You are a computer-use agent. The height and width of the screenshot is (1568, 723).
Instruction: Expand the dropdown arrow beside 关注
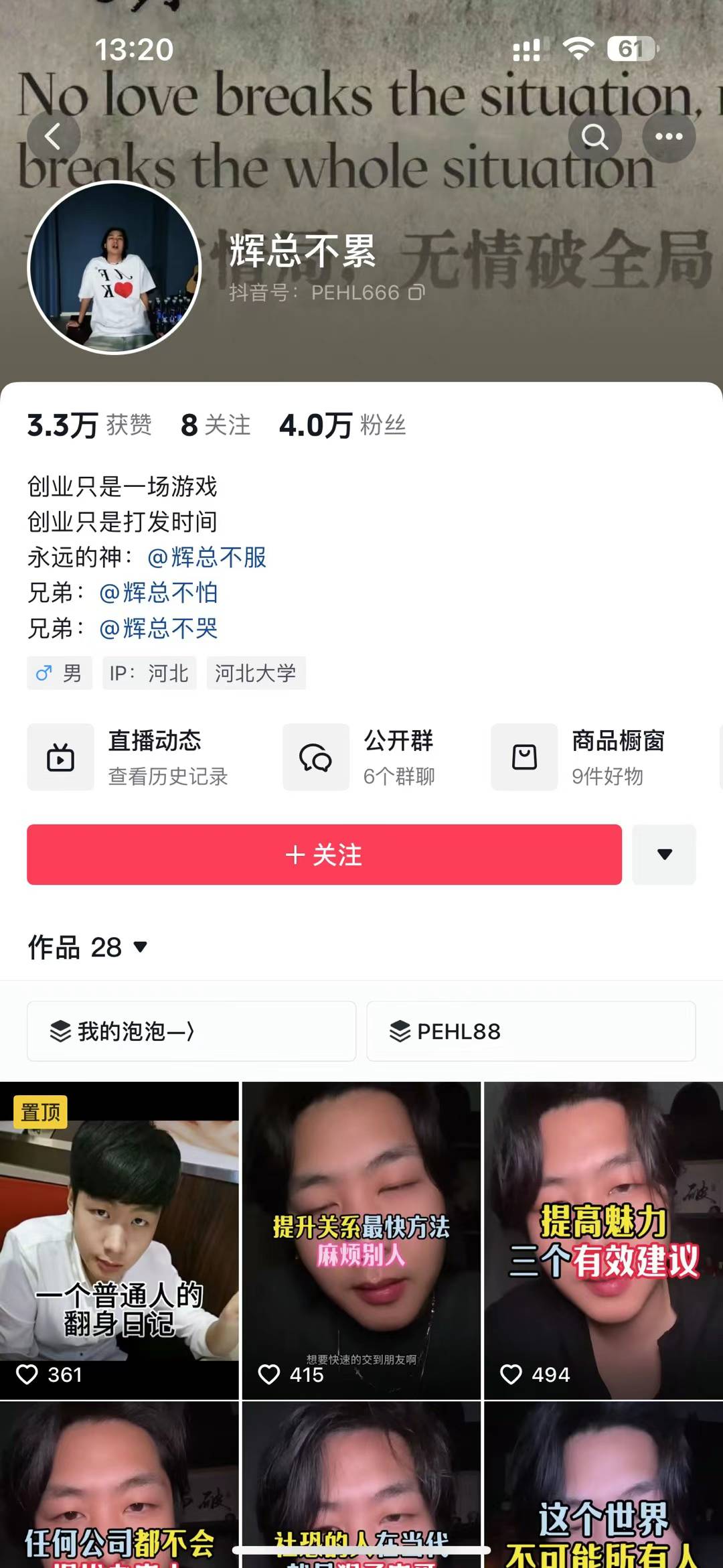pos(664,855)
